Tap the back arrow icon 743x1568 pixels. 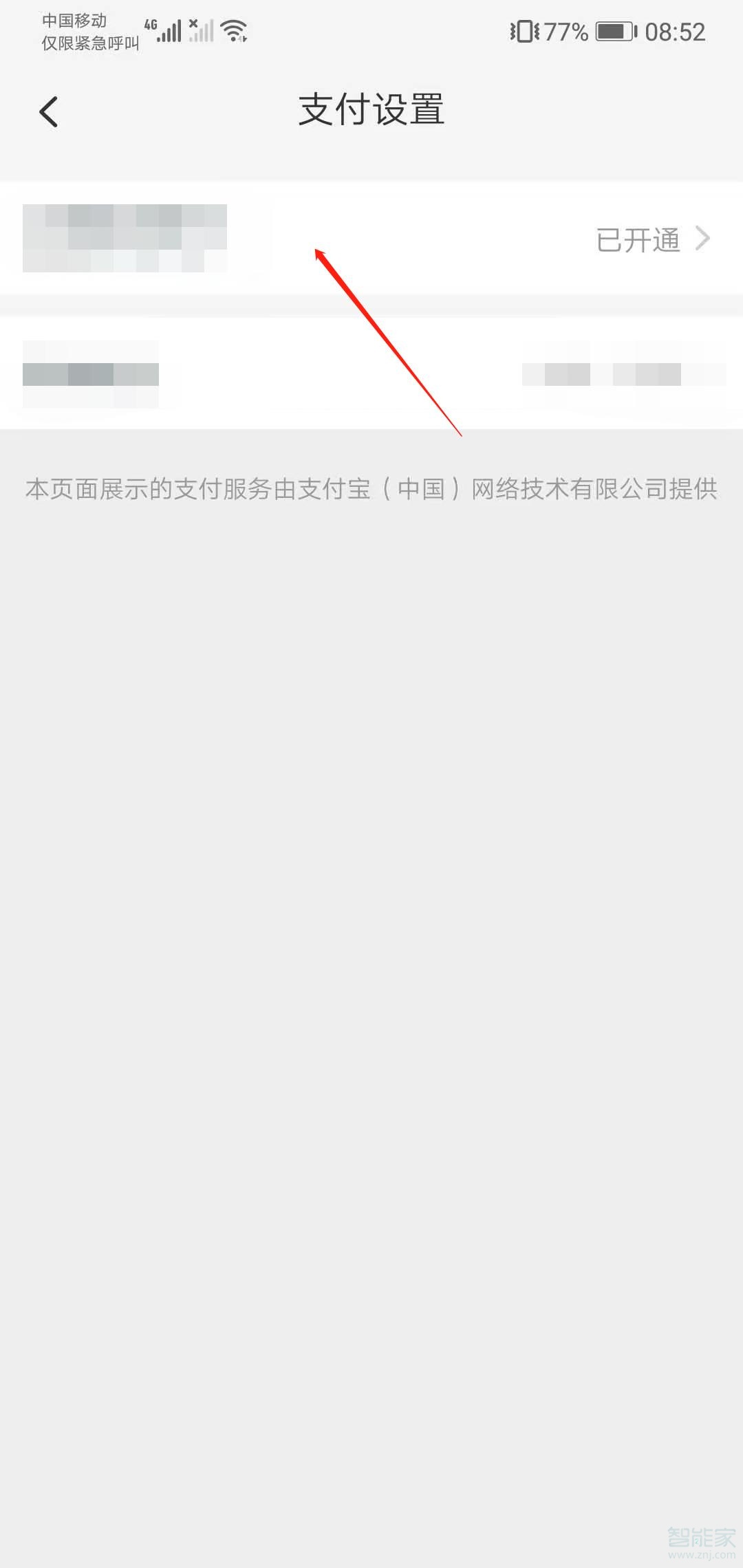pyautogui.click(x=48, y=111)
